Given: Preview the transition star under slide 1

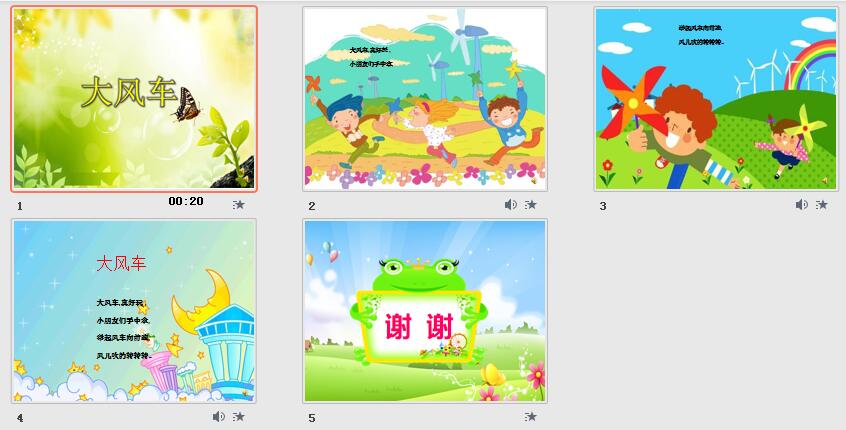Looking at the screenshot, I should click(238, 205).
